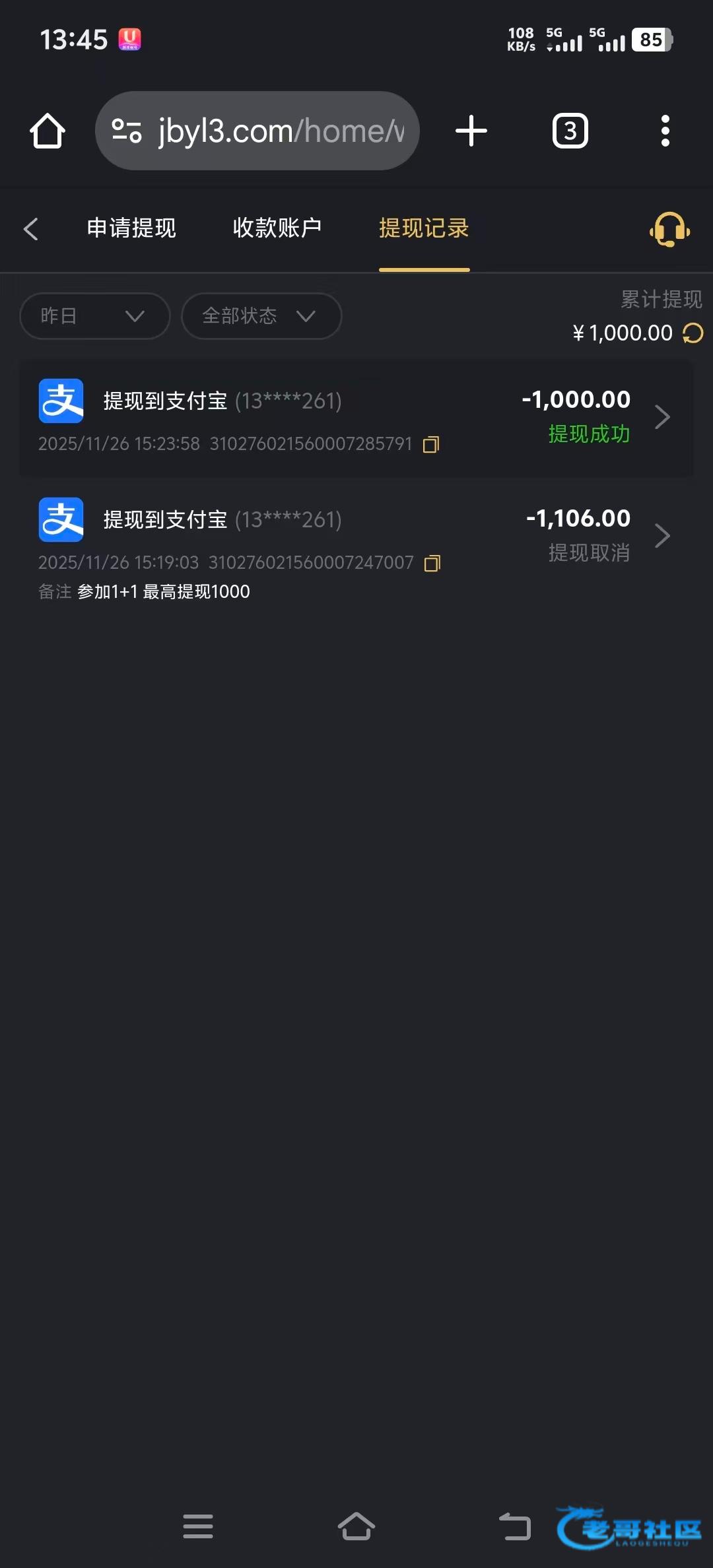Open recent apps from system navigation bar

tap(198, 1526)
